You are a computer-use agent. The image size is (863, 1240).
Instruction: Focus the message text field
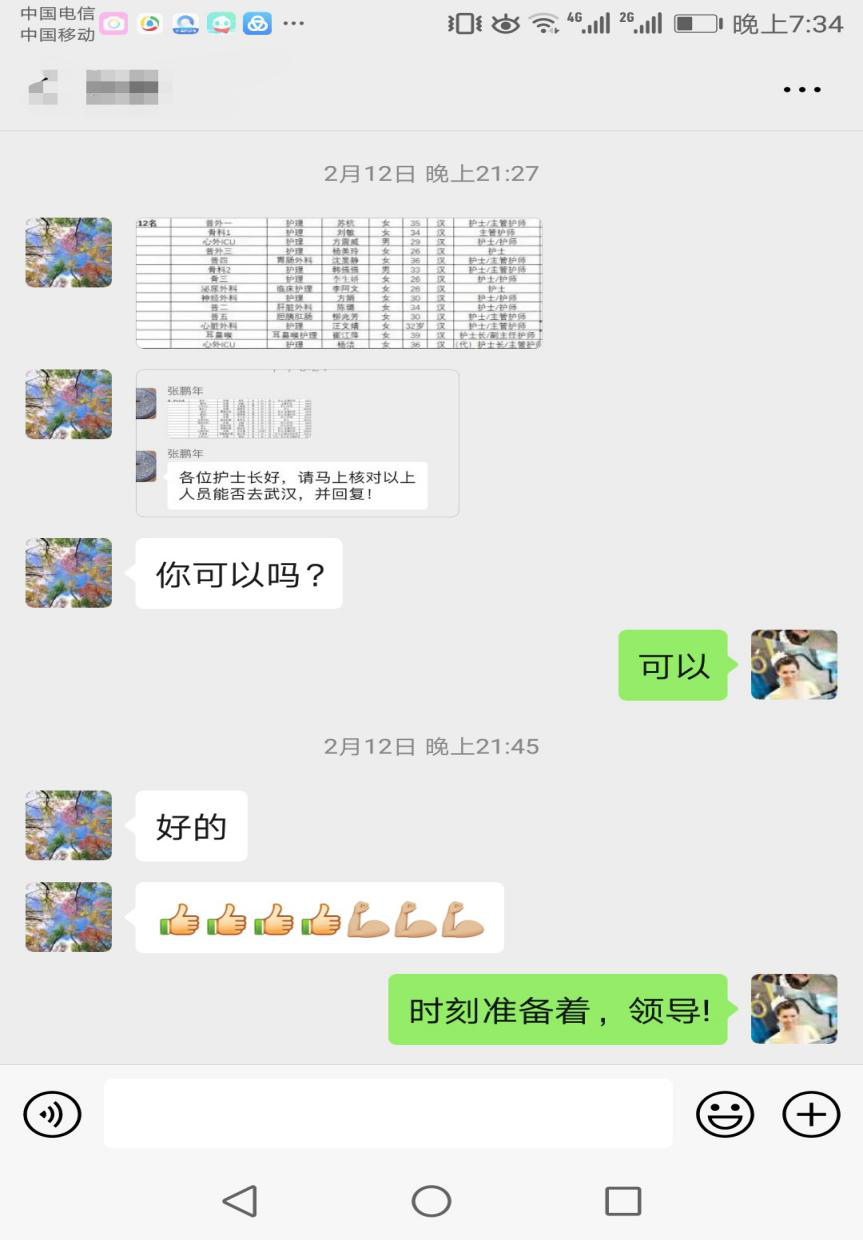388,1113
